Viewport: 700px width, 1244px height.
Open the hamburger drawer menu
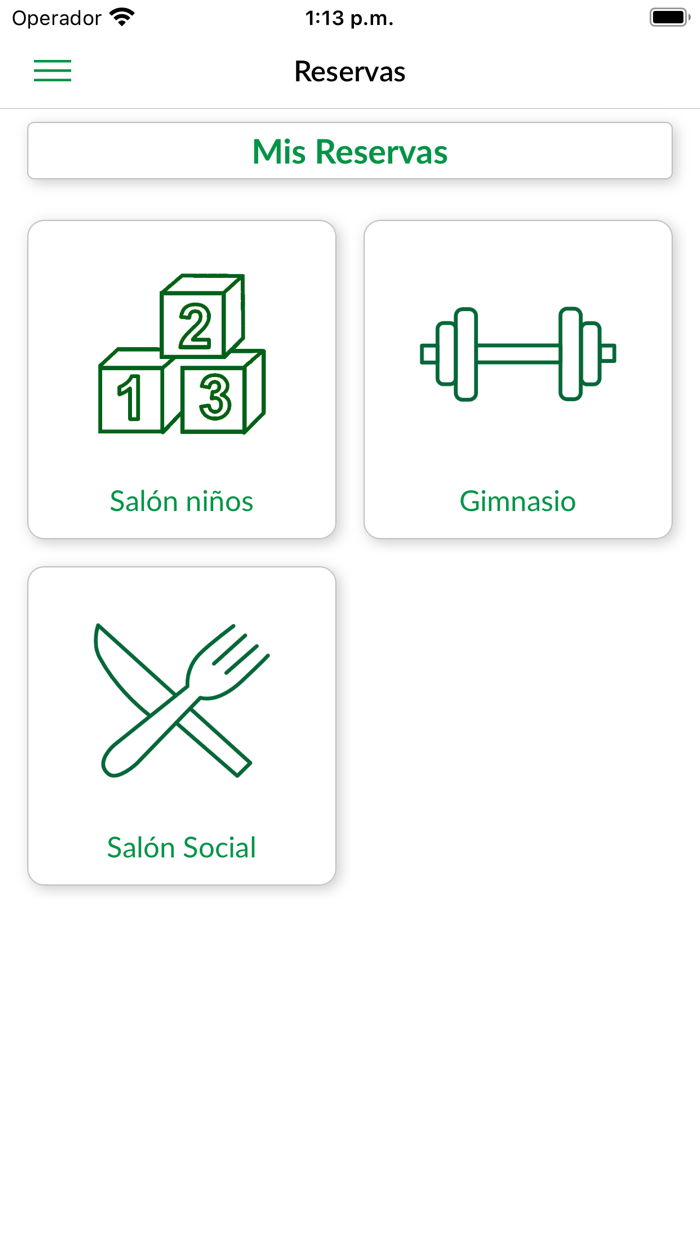52,71
